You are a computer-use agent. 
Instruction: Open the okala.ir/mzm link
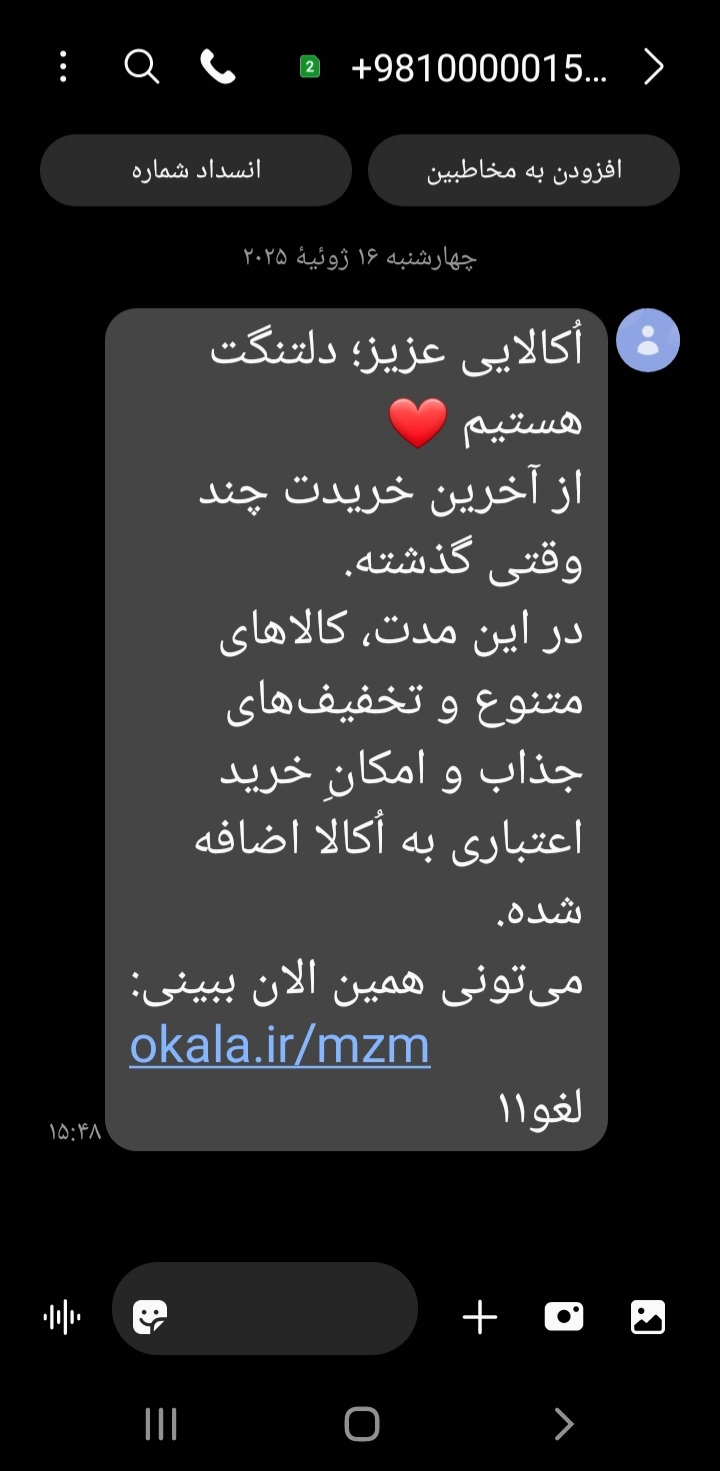pos(280,1046)
